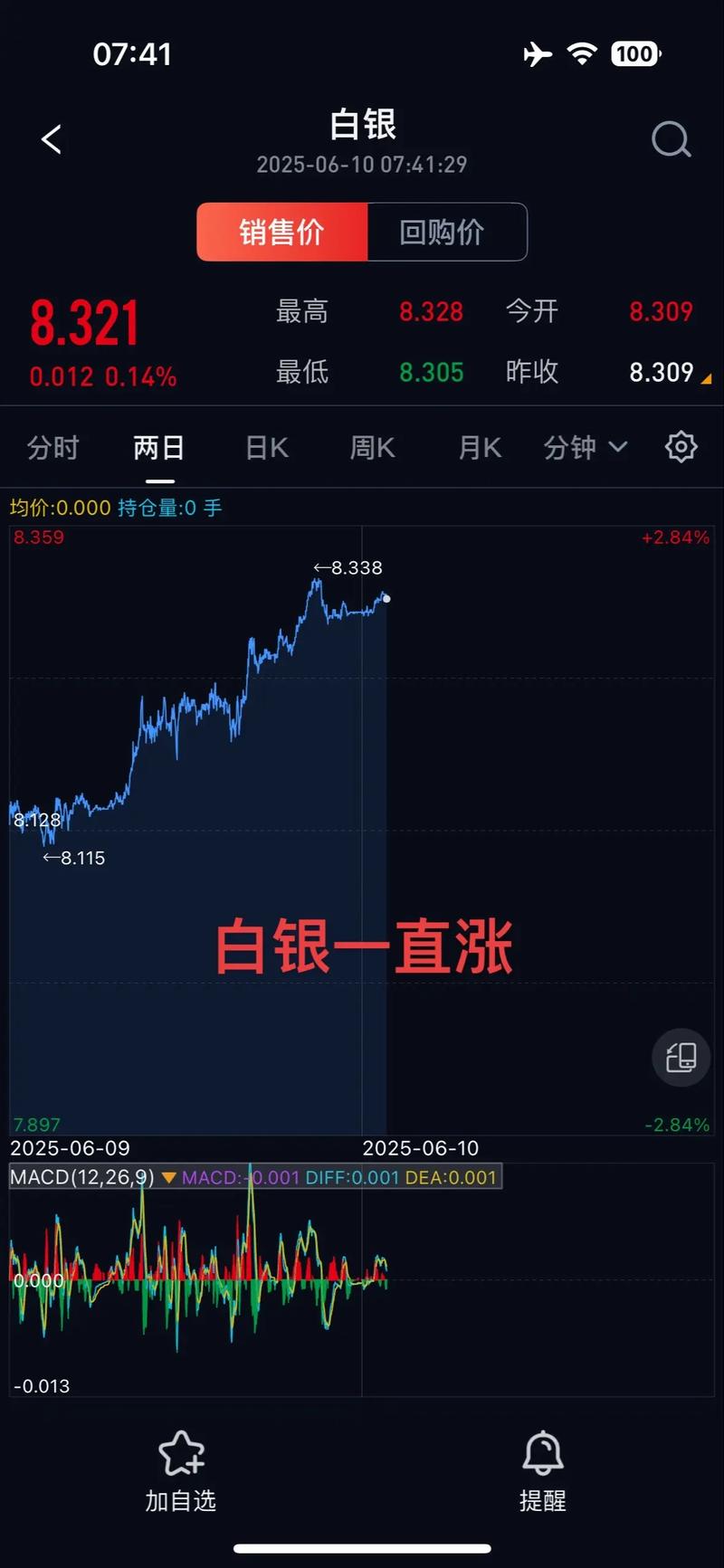Switch to 销售价 selling price view
Viewport: 724px width, 1568px height.
[282, 232]
